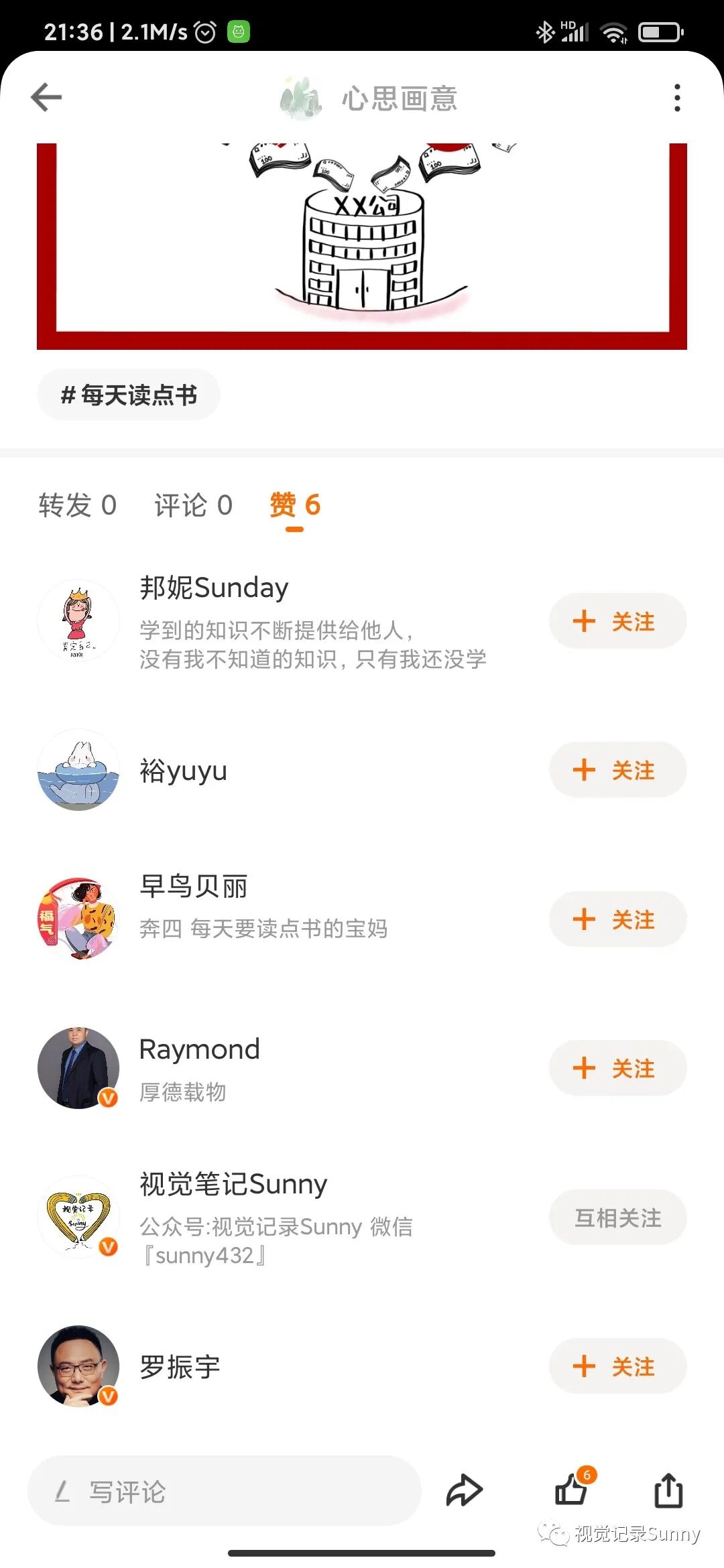Follow 裕yuyu
This screenshot has width=724, height=1568.
[x=617, y=770]
